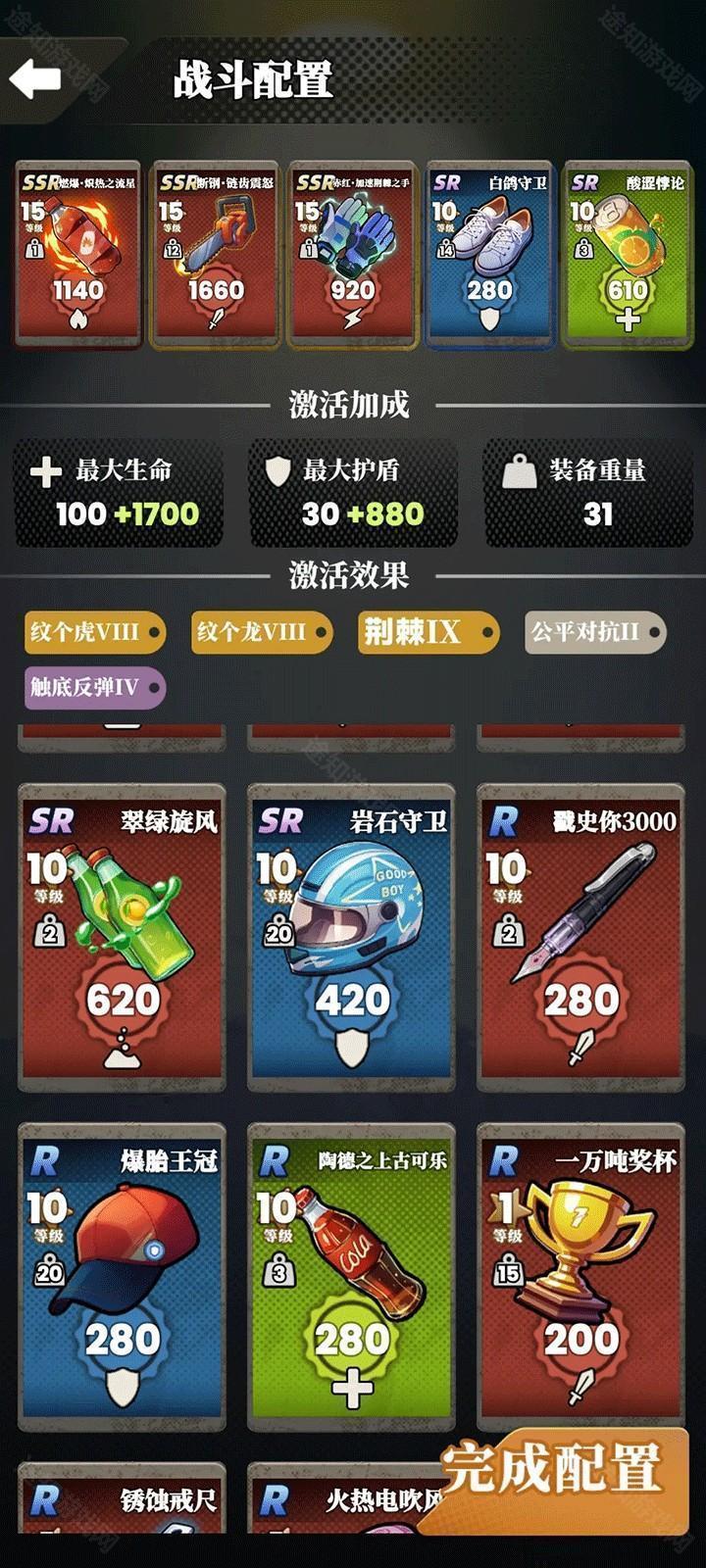
Task: Confirm loadout with 完成配置 button
Action: [552, 1469]
